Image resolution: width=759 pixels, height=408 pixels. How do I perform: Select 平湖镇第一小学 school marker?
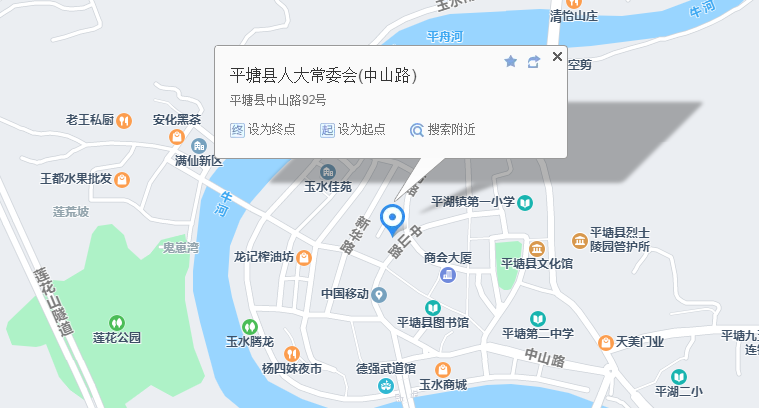coord(525,202)
